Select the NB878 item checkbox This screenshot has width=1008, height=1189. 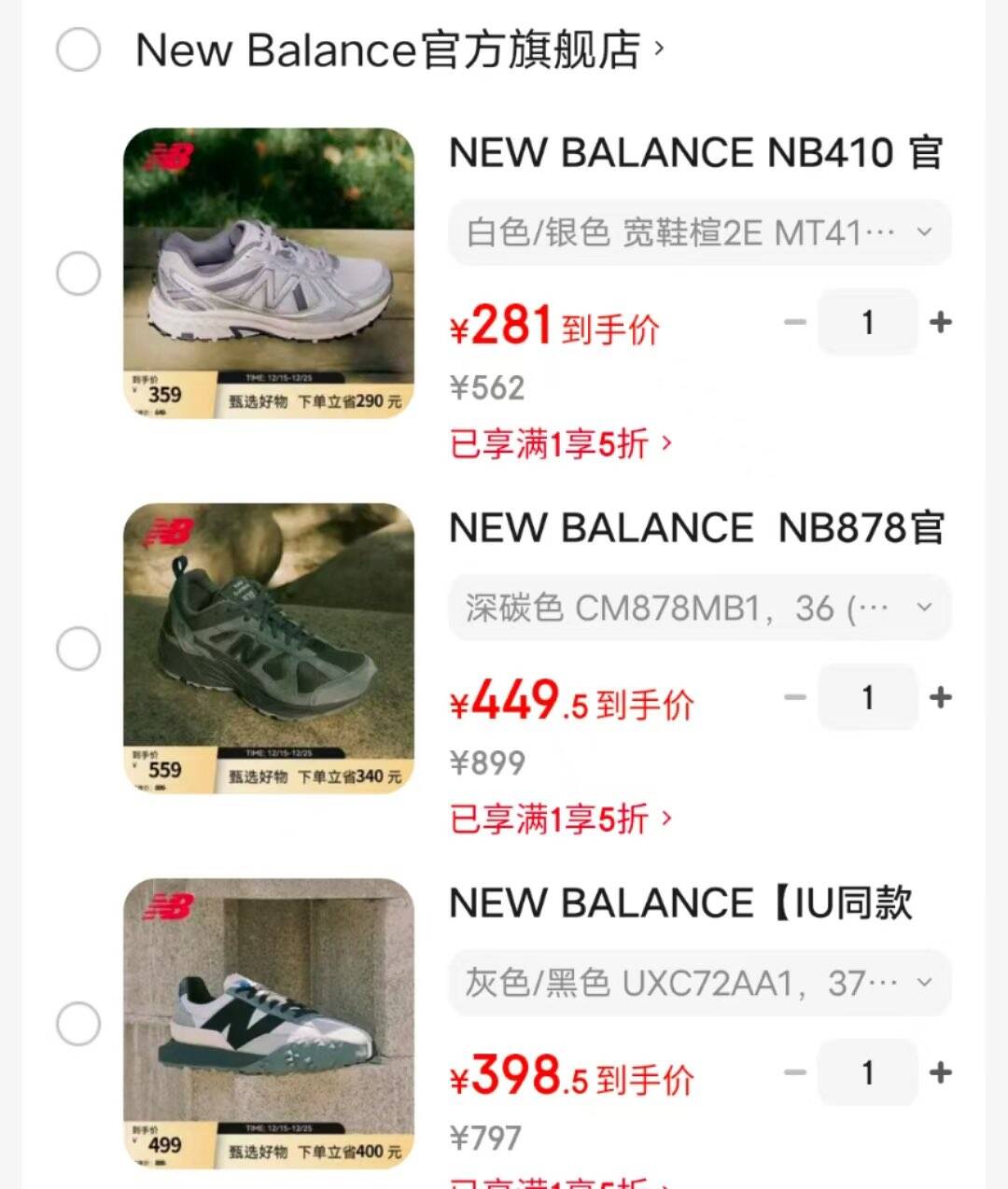pos(78,649)
